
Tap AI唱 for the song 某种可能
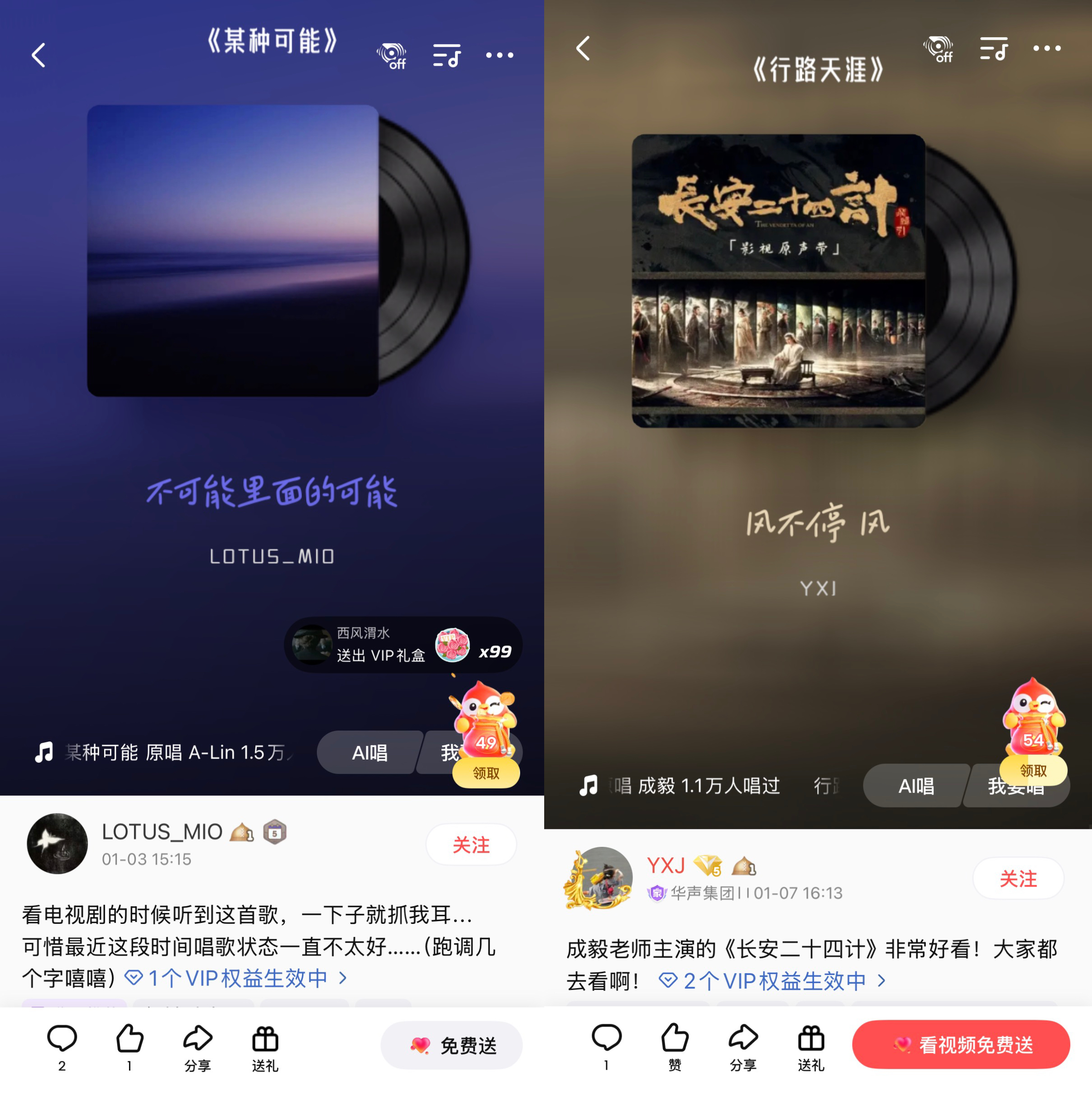pyautogui.click(x=369, y=753)
